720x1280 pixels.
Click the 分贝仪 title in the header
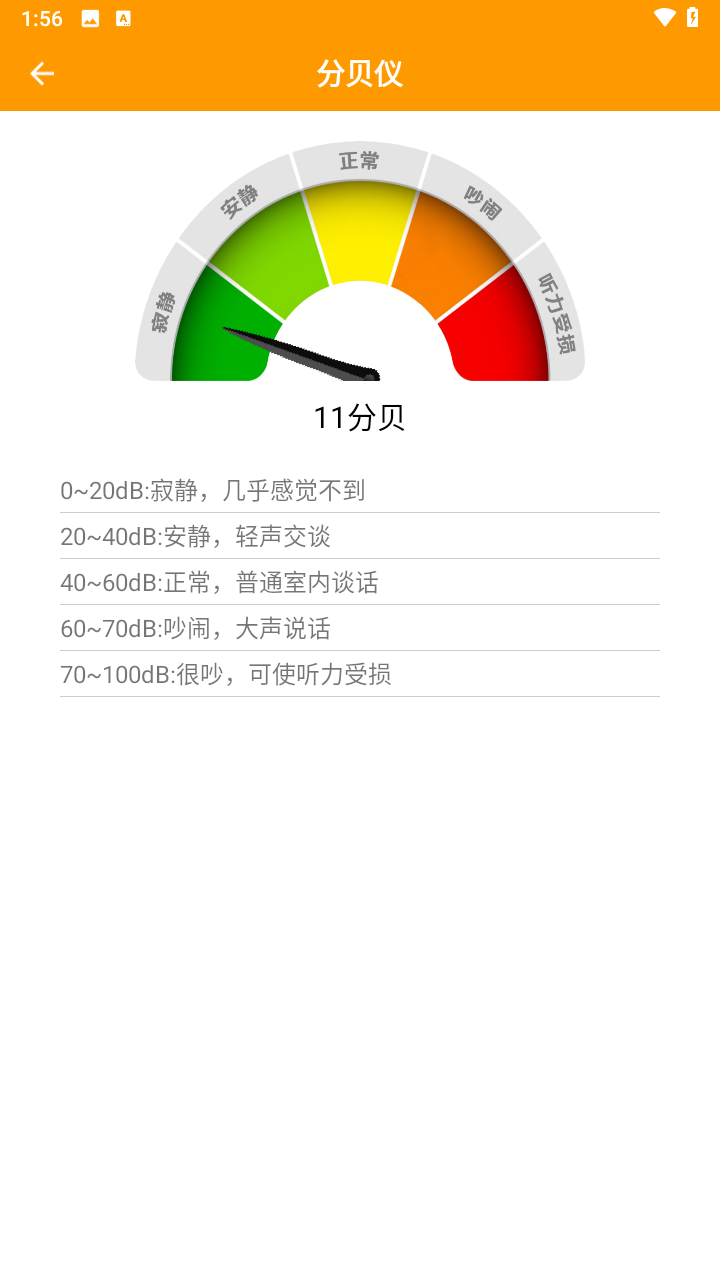[360, 74]
